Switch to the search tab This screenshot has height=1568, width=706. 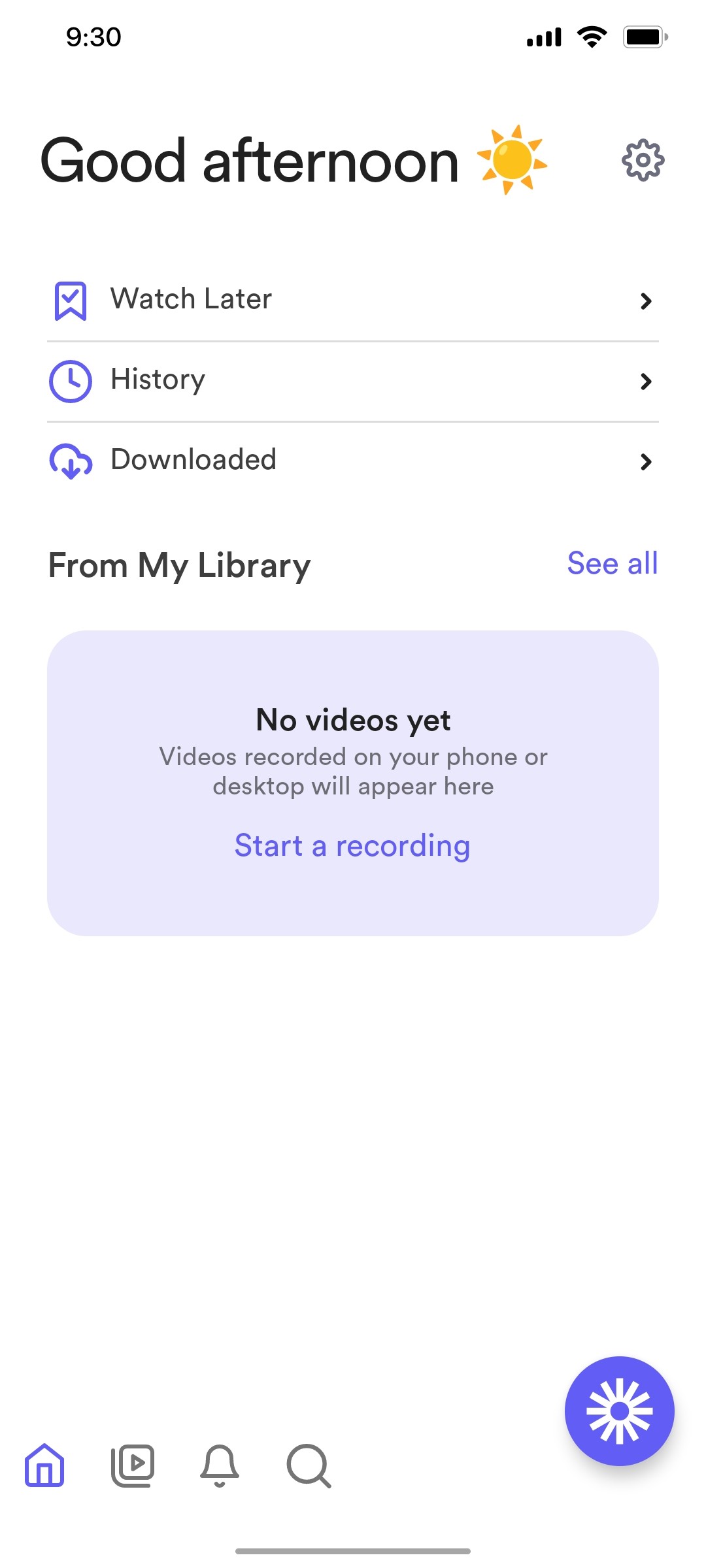[309, 1465]
